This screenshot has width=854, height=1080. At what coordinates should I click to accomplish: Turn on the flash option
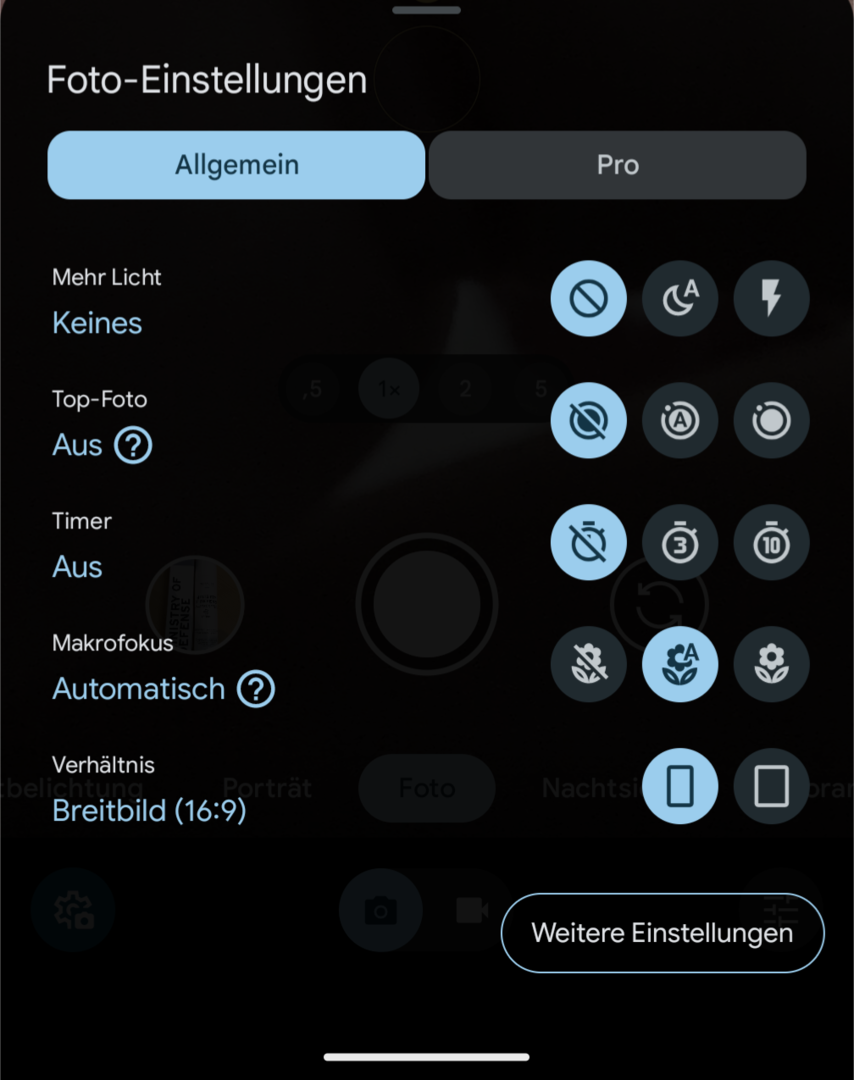(x=771, y=298)
